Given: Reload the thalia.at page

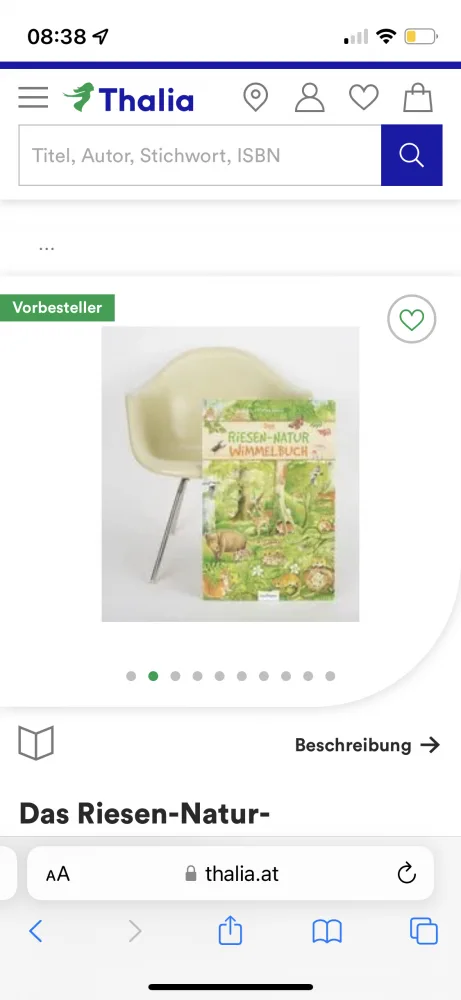Looking at the screenshot, I should (406, 873).
